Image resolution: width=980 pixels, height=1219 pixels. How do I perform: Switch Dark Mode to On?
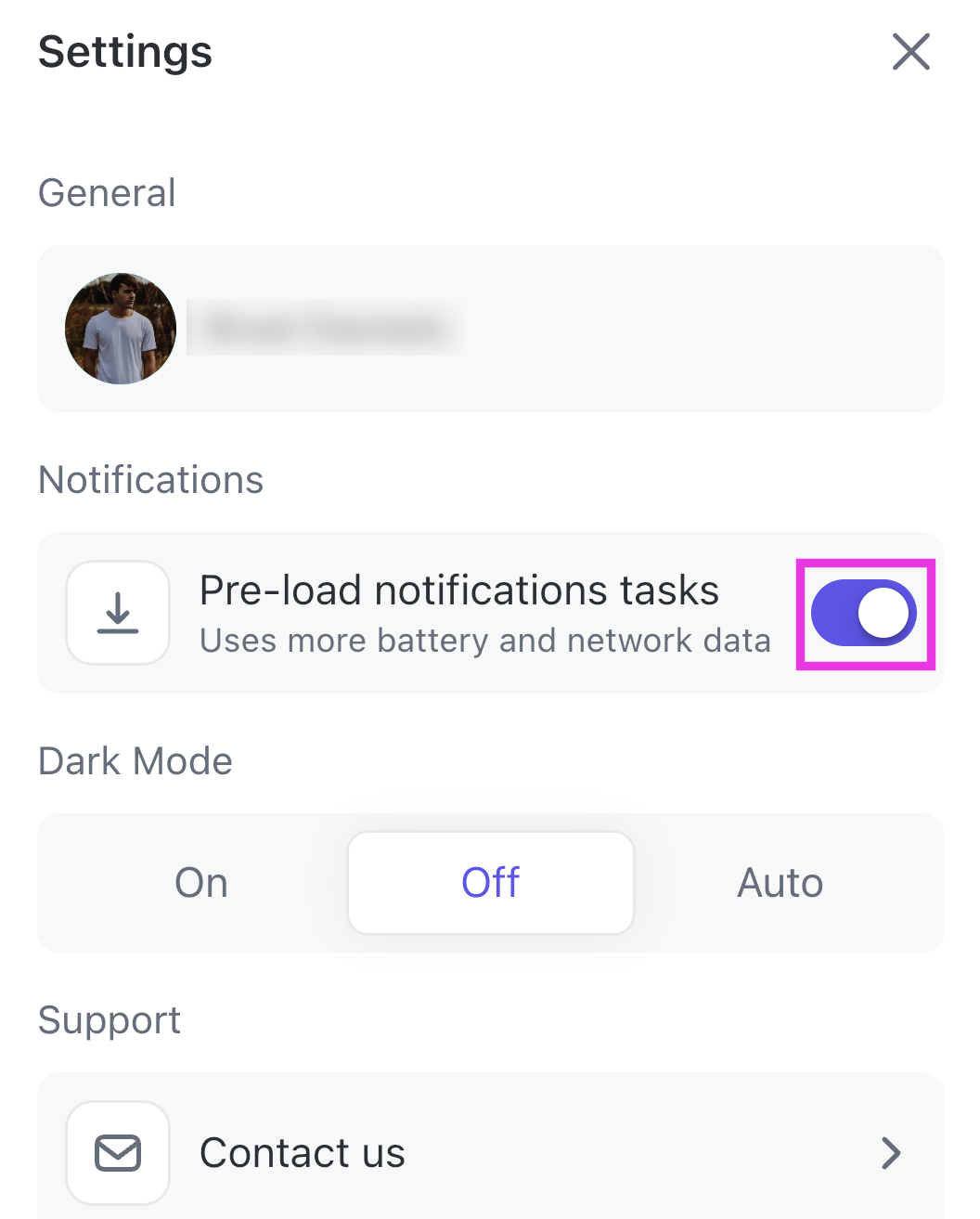200,883
